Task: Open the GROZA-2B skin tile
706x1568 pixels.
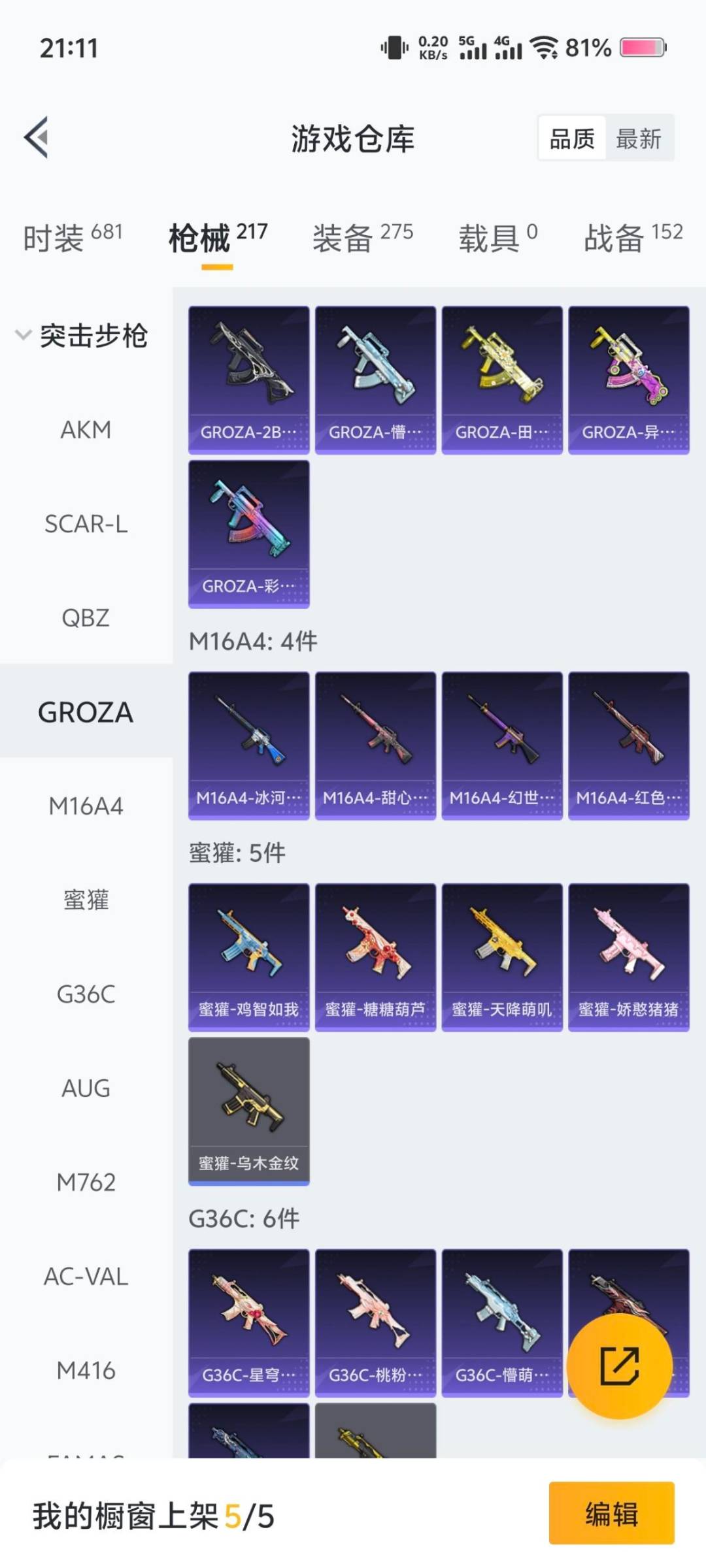Action: pyautogui.click(x=248, y=380)
